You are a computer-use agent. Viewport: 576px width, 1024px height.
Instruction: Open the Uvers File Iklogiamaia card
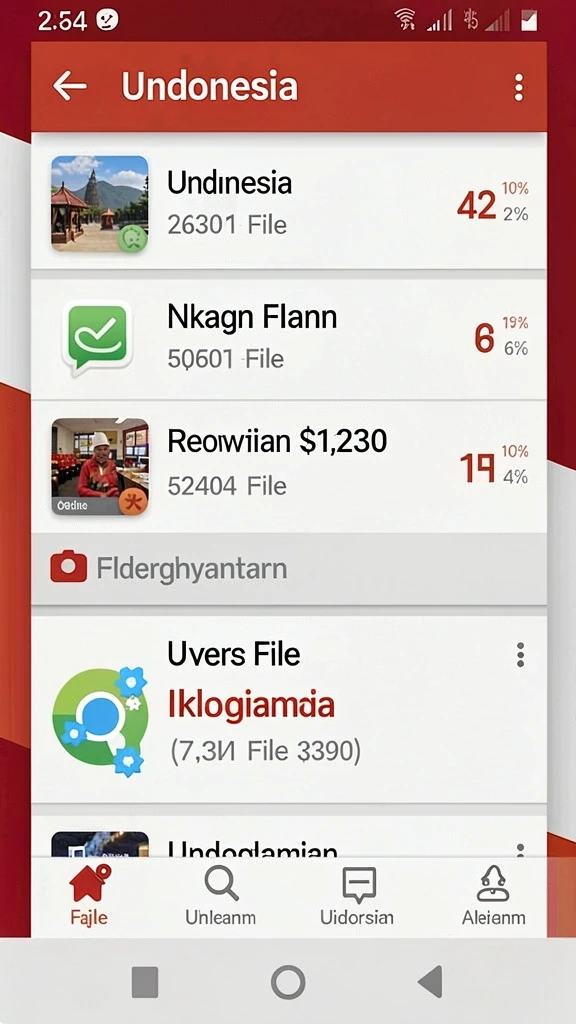(289, 709)
